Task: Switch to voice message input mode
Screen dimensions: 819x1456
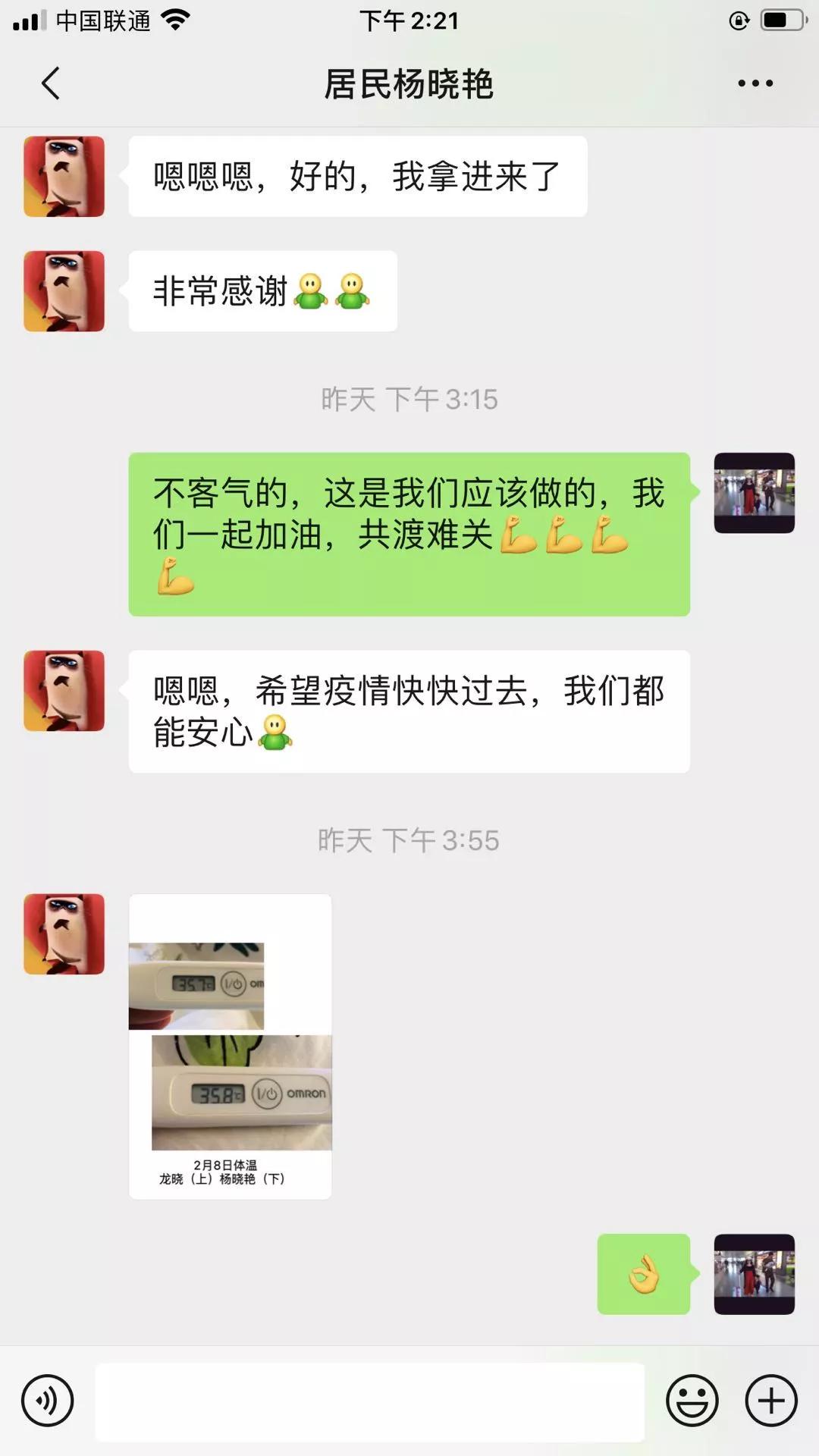Action: tap(47, 1402)
